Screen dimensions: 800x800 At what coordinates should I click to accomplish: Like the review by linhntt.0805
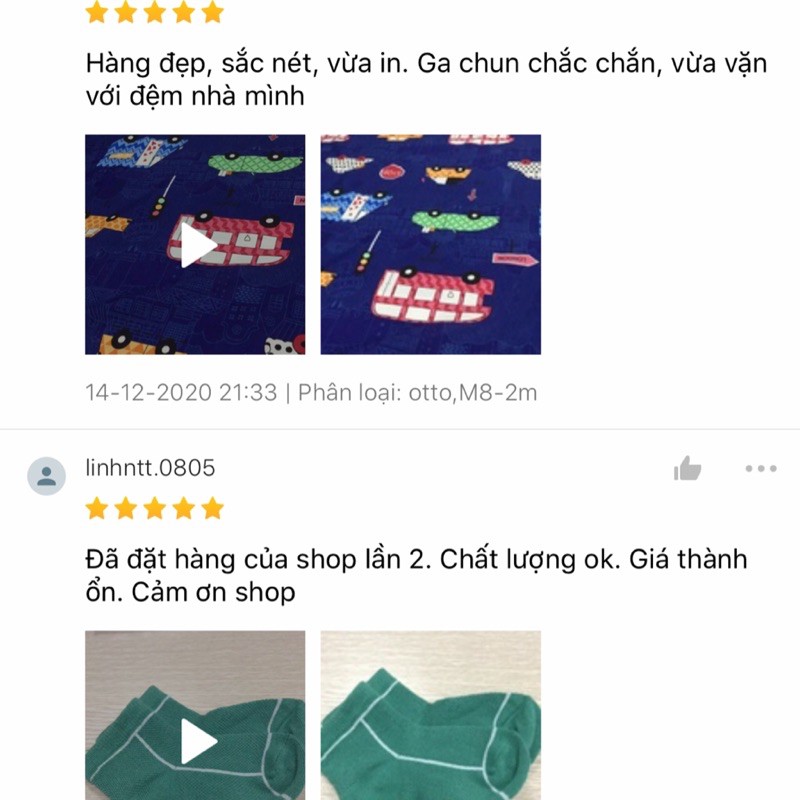(687, 468)
